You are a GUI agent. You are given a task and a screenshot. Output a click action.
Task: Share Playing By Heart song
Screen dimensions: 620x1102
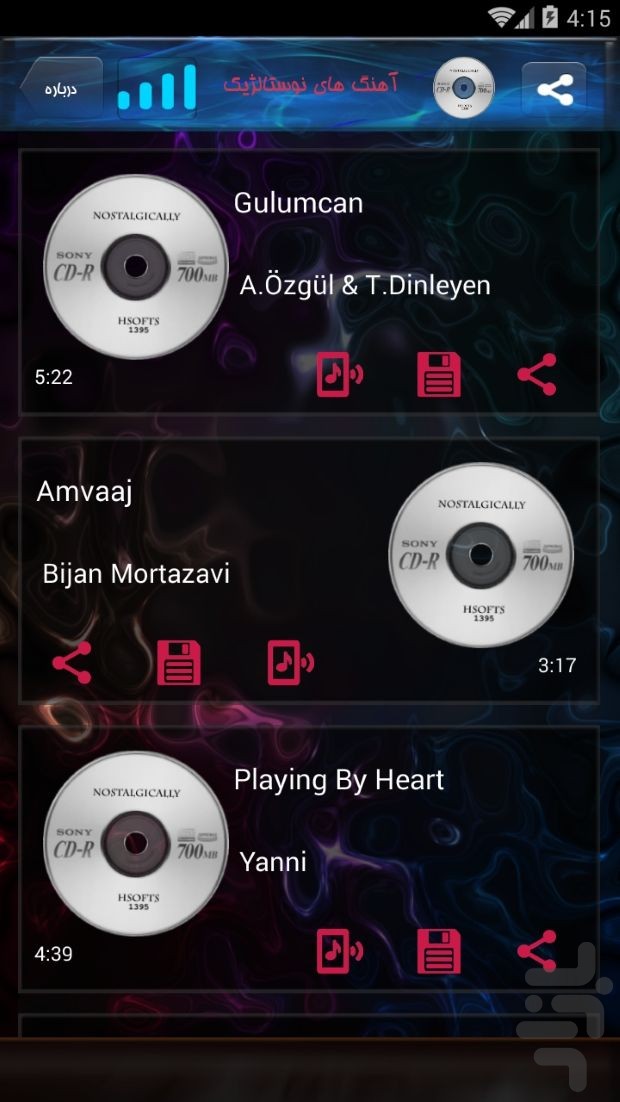[537, 952]
